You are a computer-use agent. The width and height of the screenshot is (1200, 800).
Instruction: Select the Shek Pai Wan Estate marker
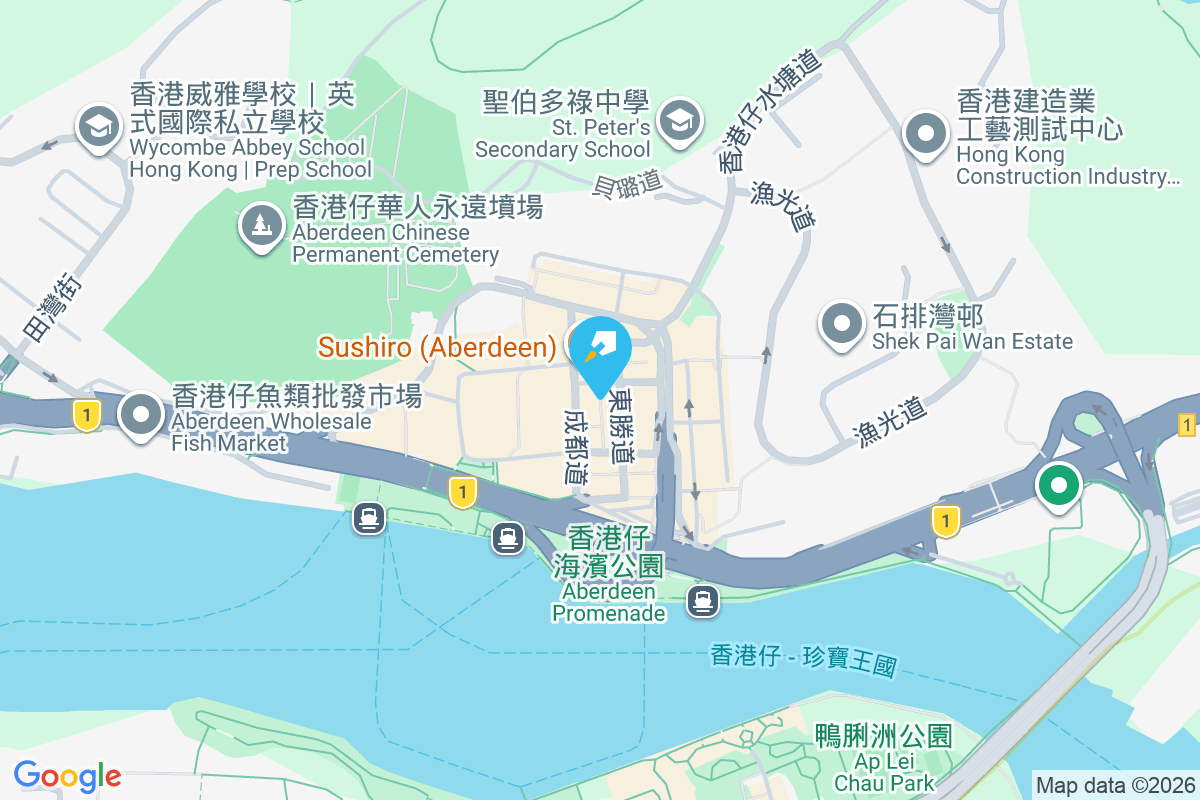843,322
